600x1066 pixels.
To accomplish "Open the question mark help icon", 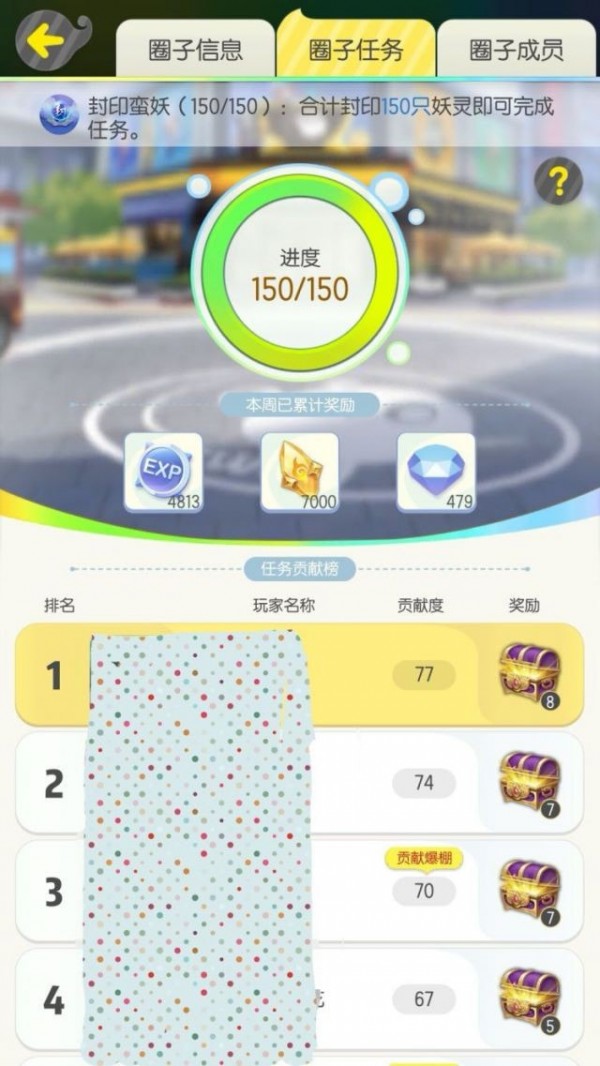I will [558, 182].
